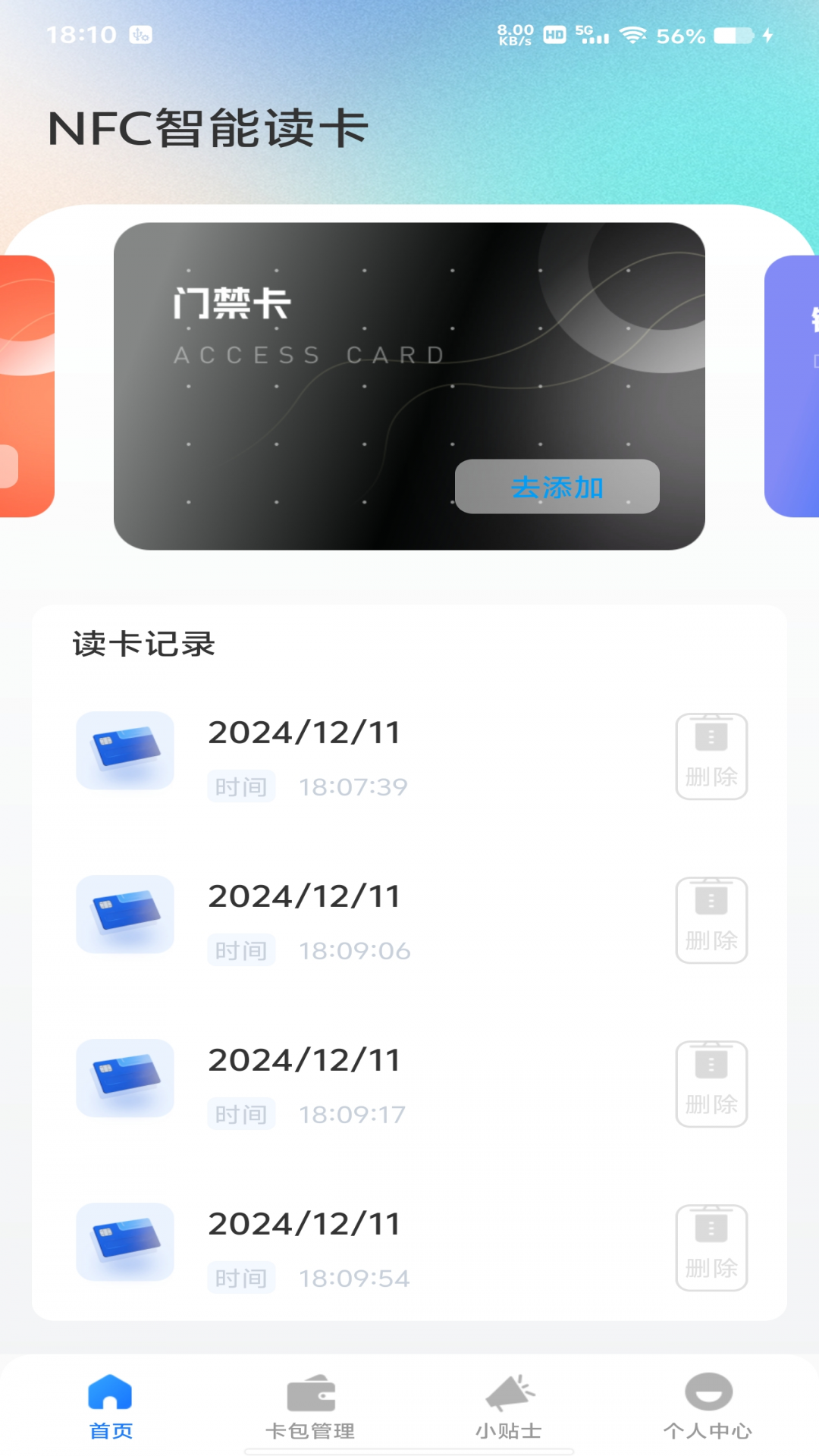Remove the 18:09:54 card record

tap(711, 1247)
